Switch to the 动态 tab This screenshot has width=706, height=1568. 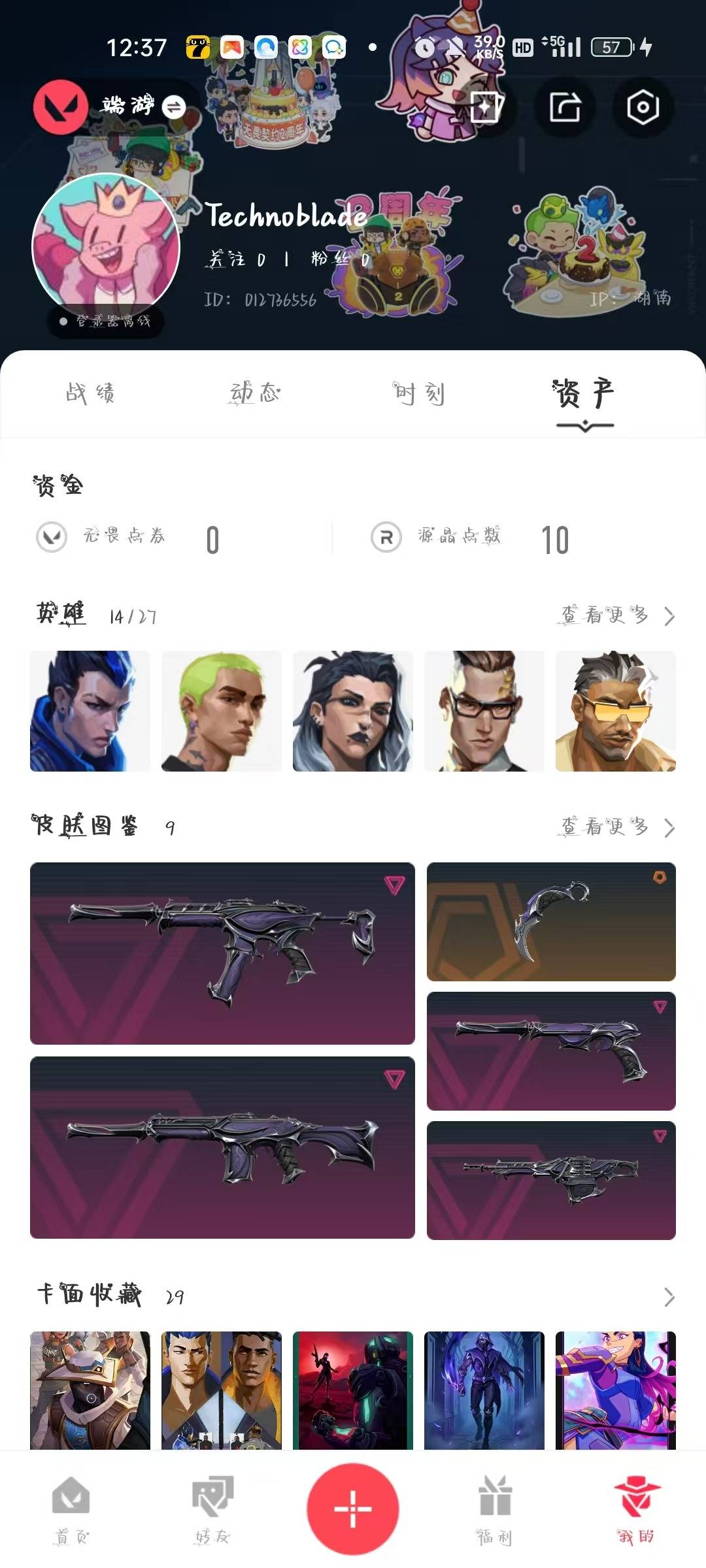(254, 393)
